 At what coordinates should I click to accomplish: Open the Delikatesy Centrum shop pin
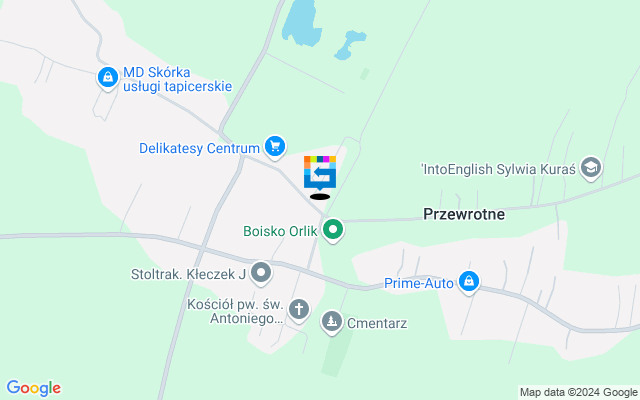(x=276, y=148)
